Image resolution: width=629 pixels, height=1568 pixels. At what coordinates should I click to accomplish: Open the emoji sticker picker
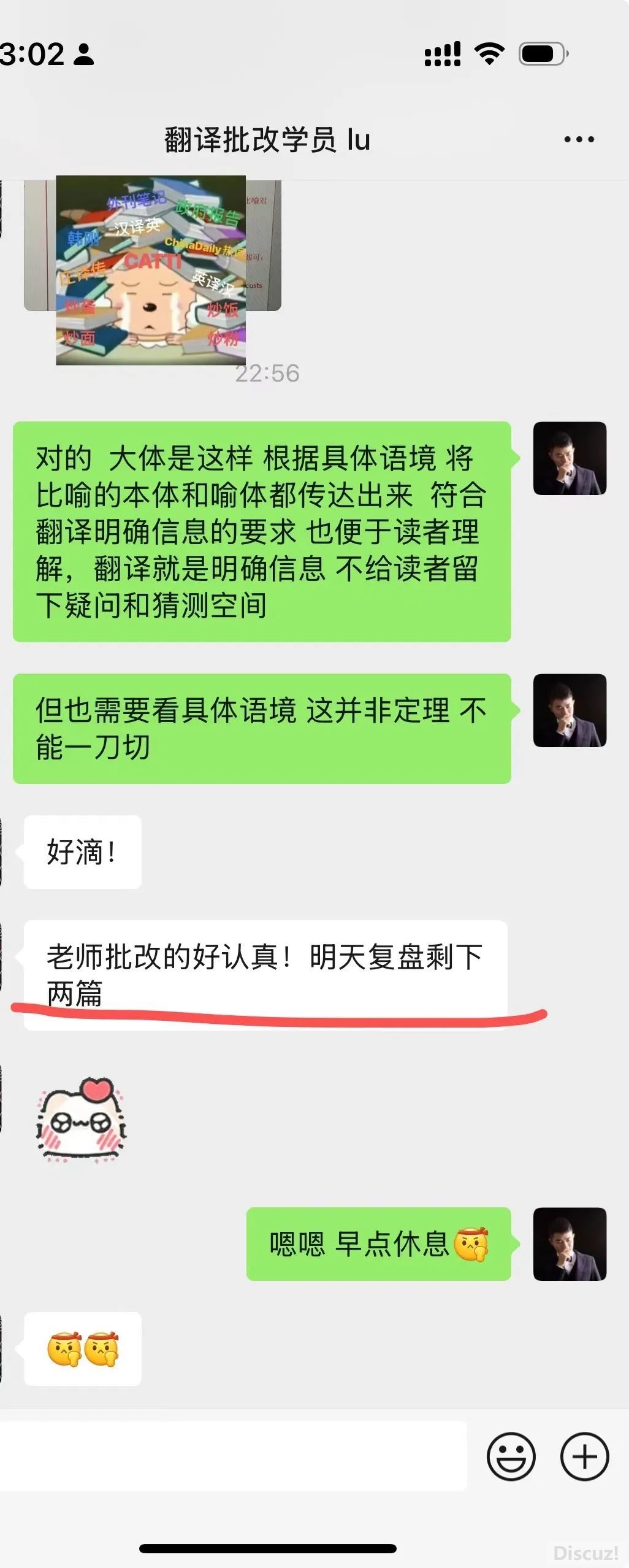[511, 1456]
